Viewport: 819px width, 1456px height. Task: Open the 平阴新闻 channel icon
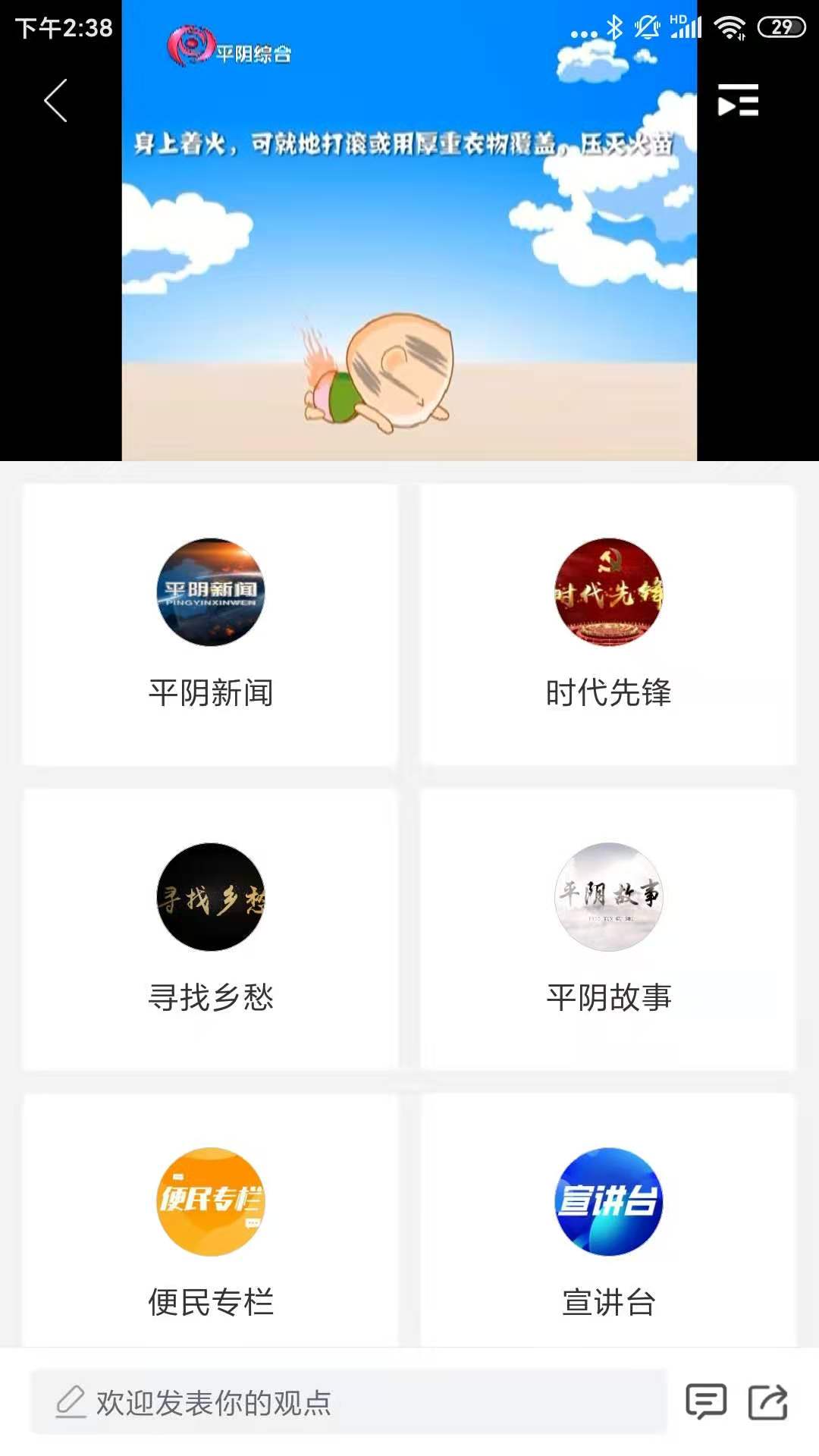click(x=211, y=595)
